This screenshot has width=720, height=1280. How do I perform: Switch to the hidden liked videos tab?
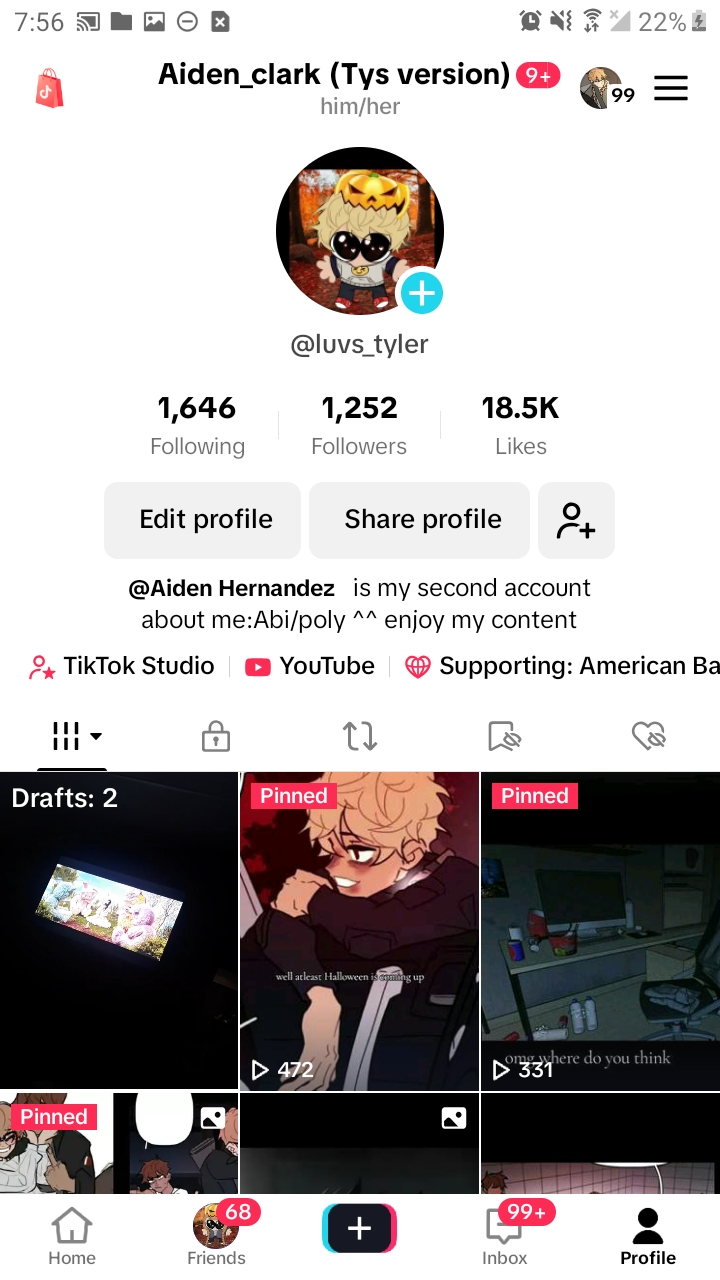pos(649,738)
